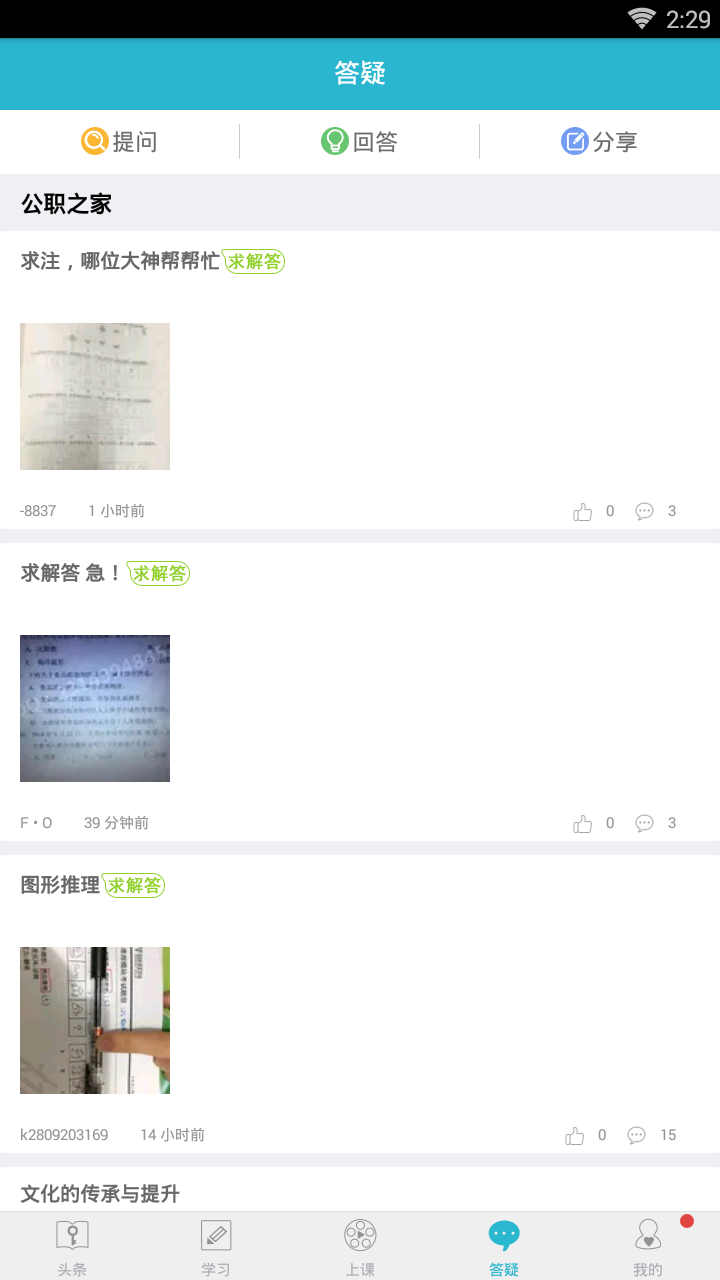Like the 求注 post with thumbs up
This screenshot has width=720, height=1280.
click(x=584, y=511)
